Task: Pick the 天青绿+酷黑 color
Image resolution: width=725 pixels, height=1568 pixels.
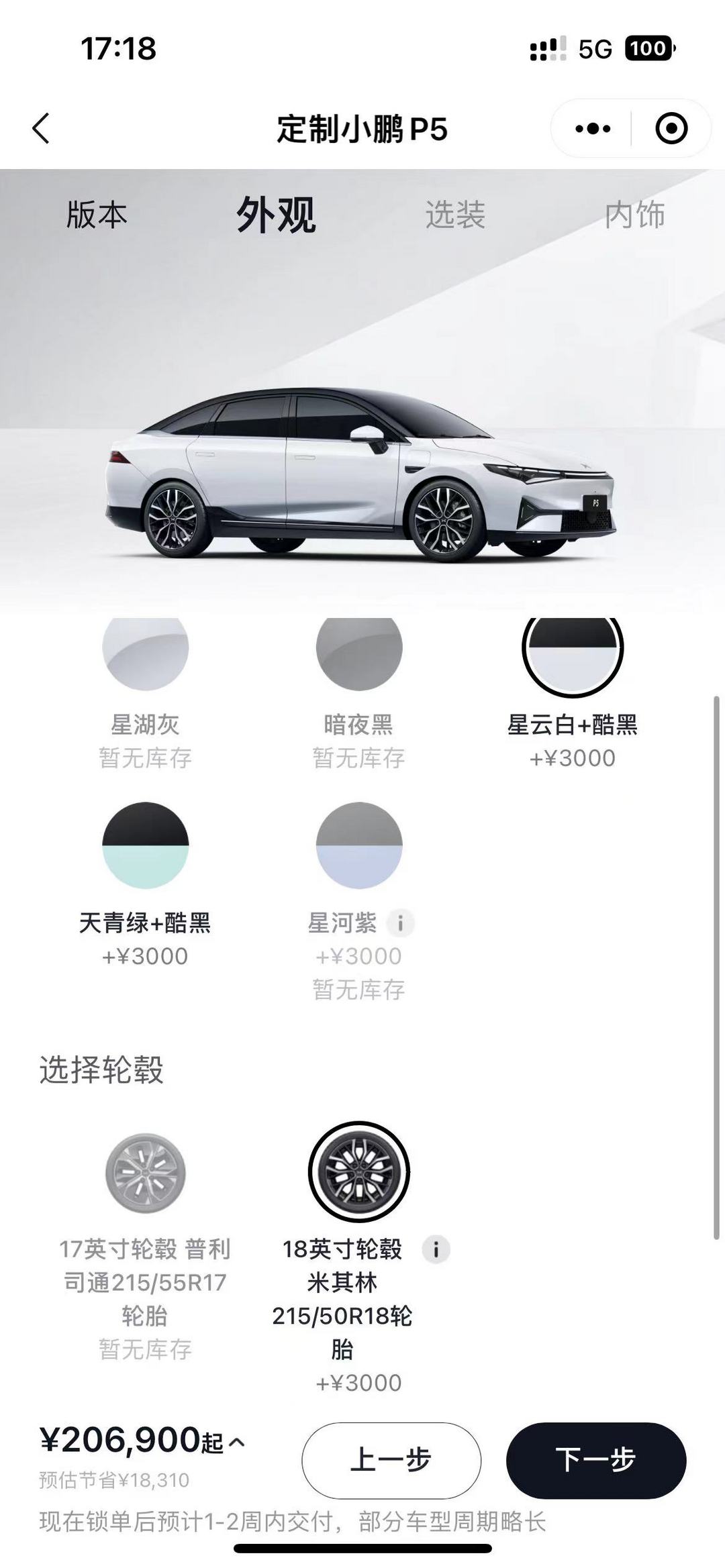Action: (x=145, y=845)
